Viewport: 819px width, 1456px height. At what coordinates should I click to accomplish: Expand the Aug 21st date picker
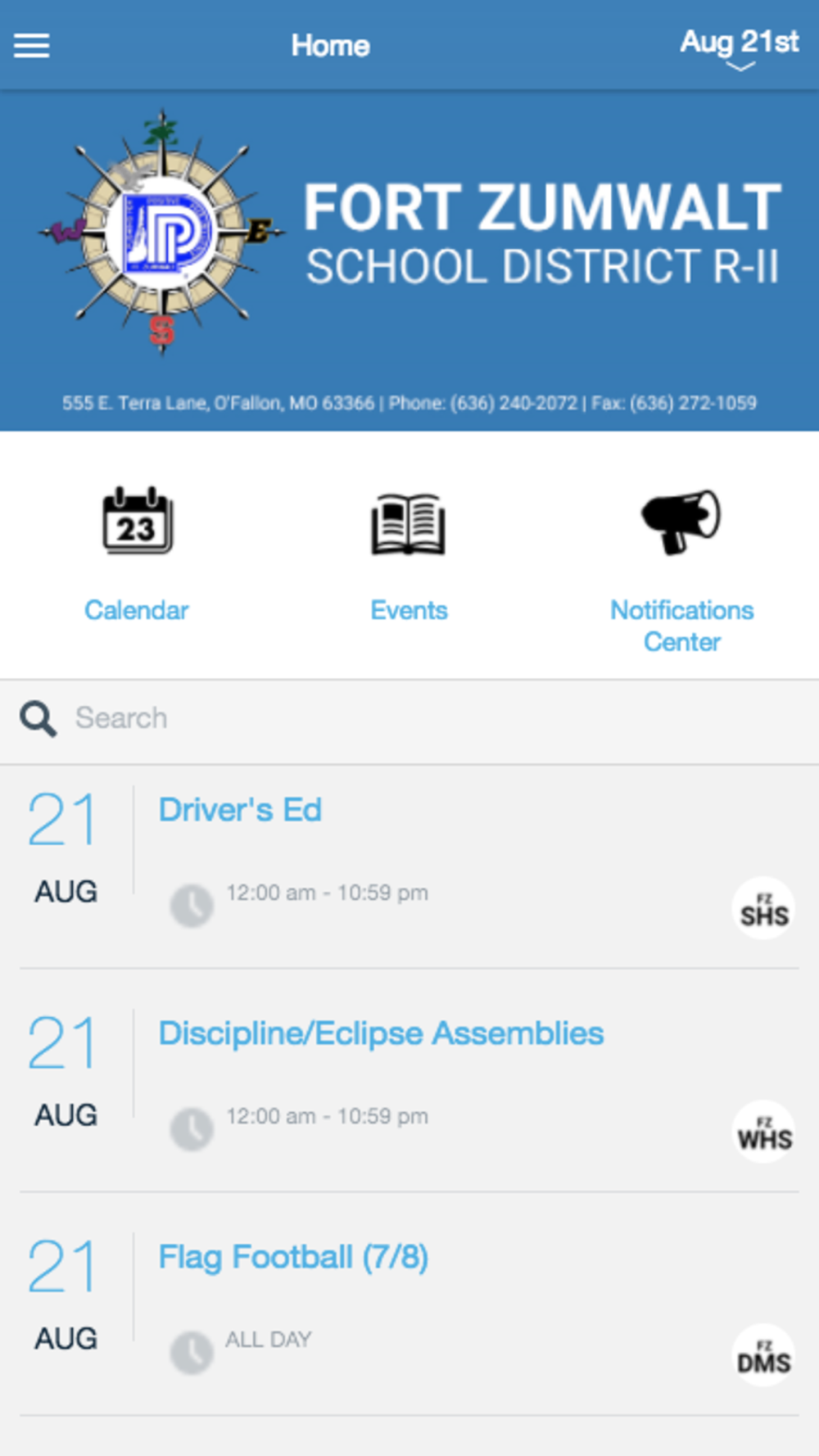[x=739, y=47]
